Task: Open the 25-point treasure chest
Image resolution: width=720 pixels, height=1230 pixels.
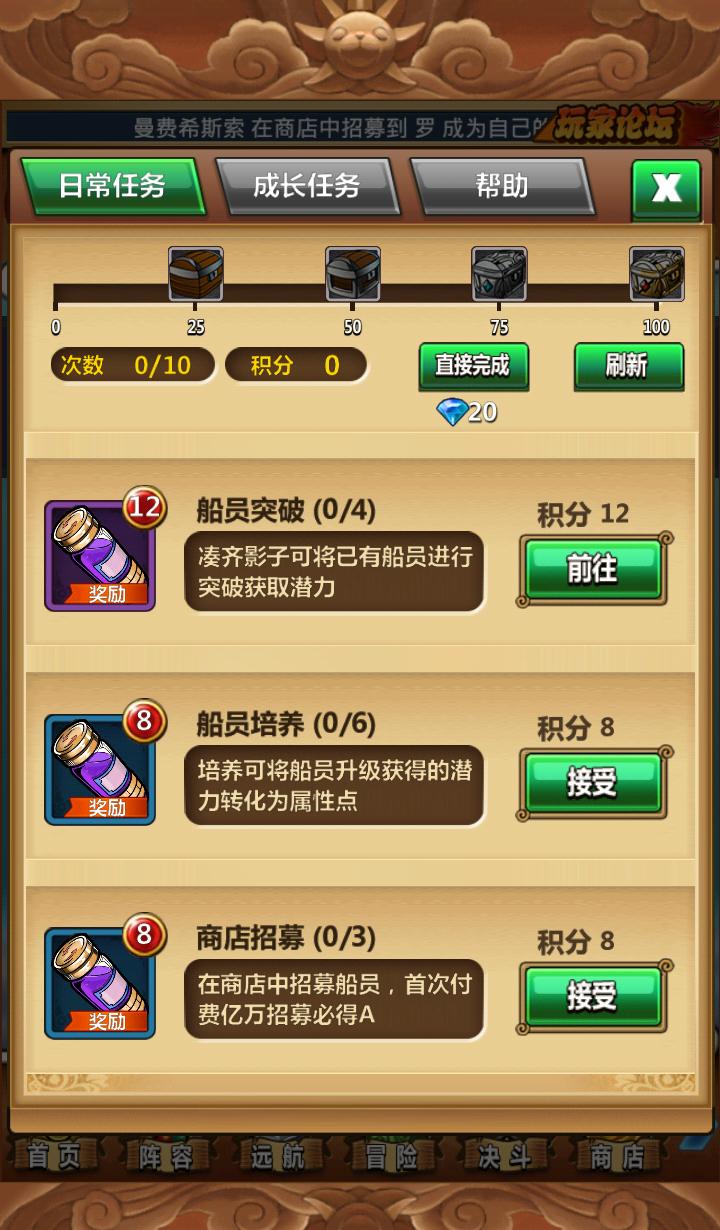Action: pyautogui.click(x=196, y=274)
